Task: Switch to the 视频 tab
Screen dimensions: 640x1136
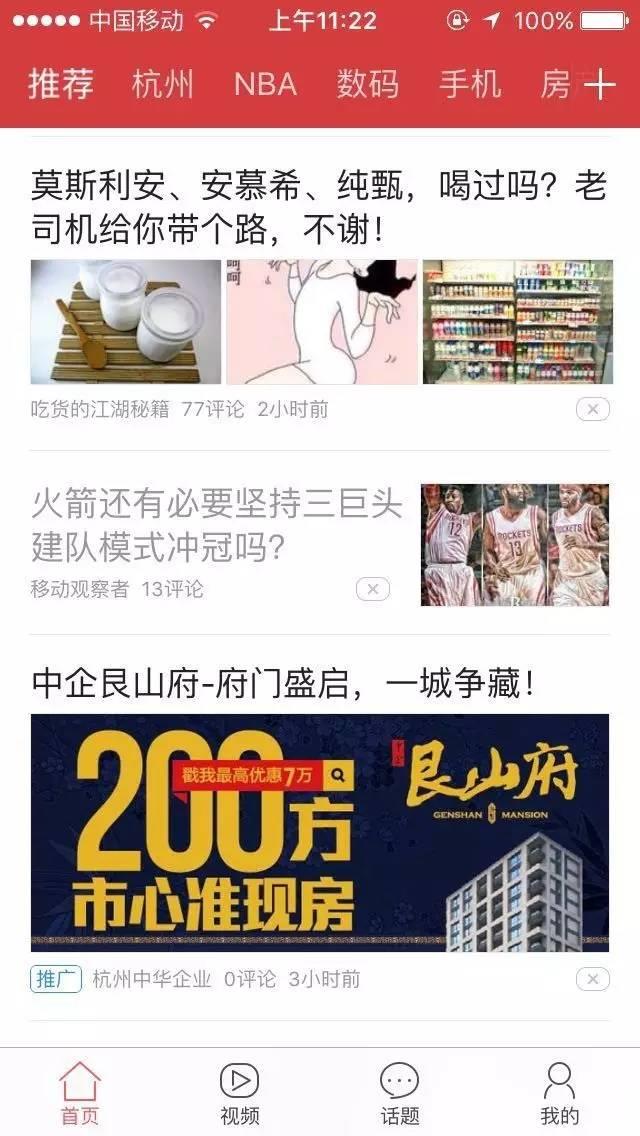Action: click(239, 1094)
